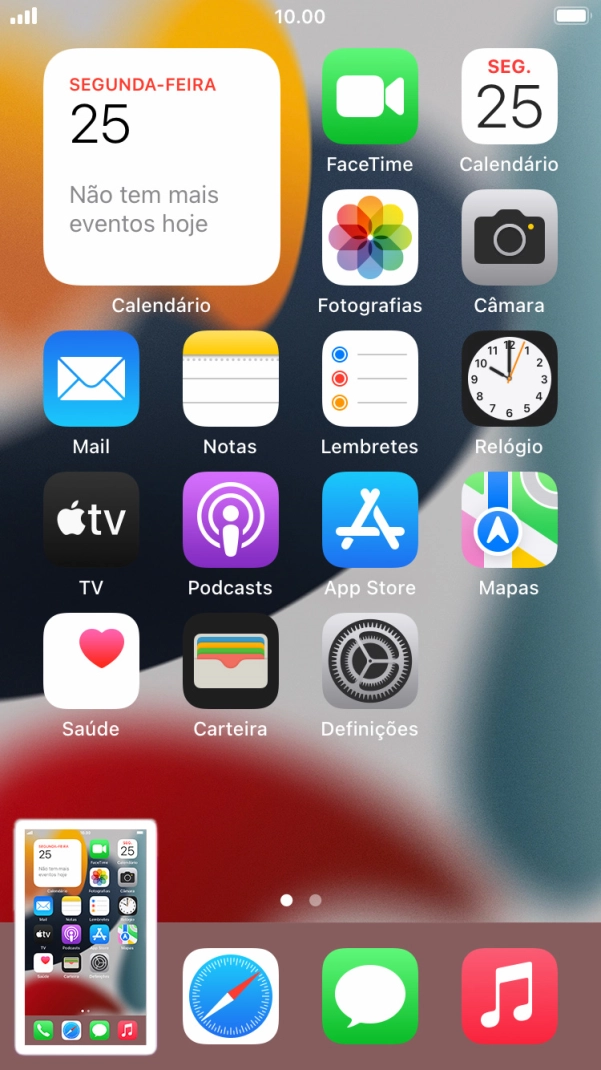Open the Mail app
This screenshot has height=1070, width=601.
(91, 379)
